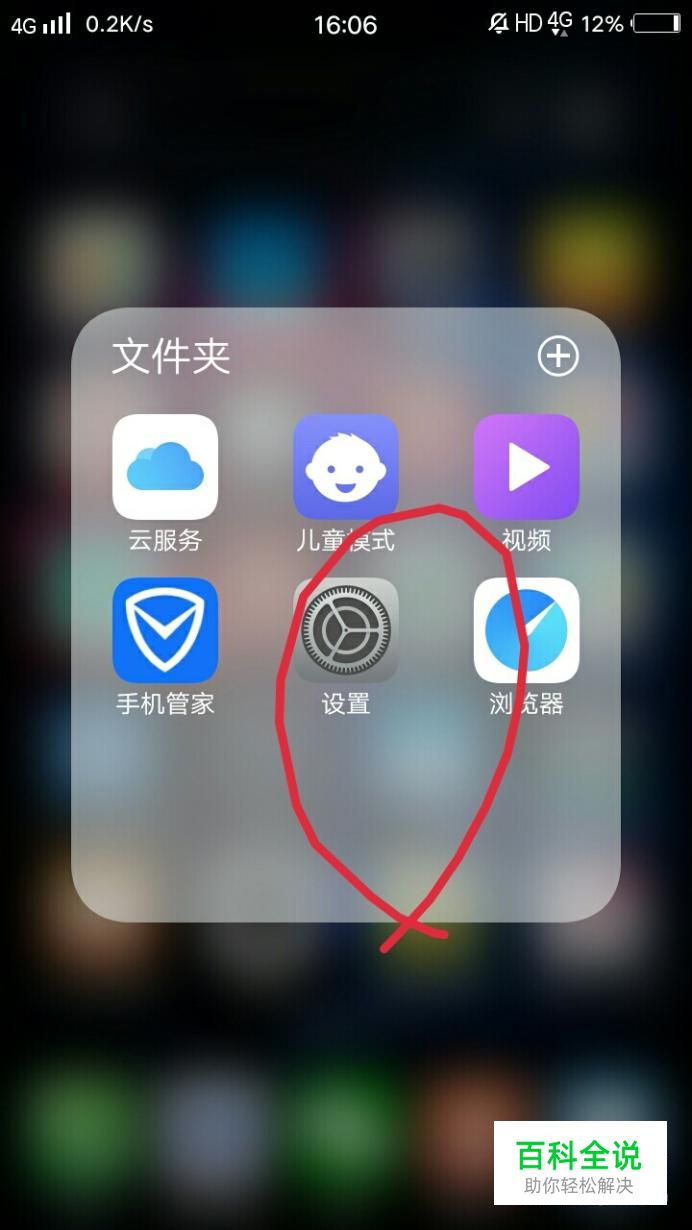Launch 儿童模式 kids mode app

point(346,467)
